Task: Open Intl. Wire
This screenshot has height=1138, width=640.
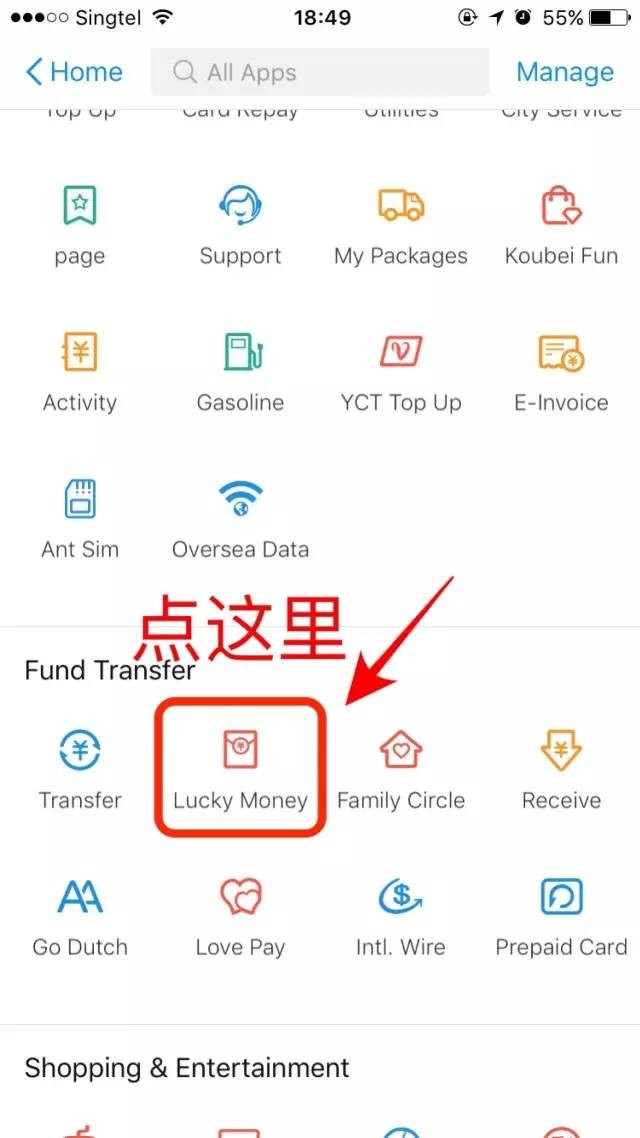Action: tap(400, 915)
